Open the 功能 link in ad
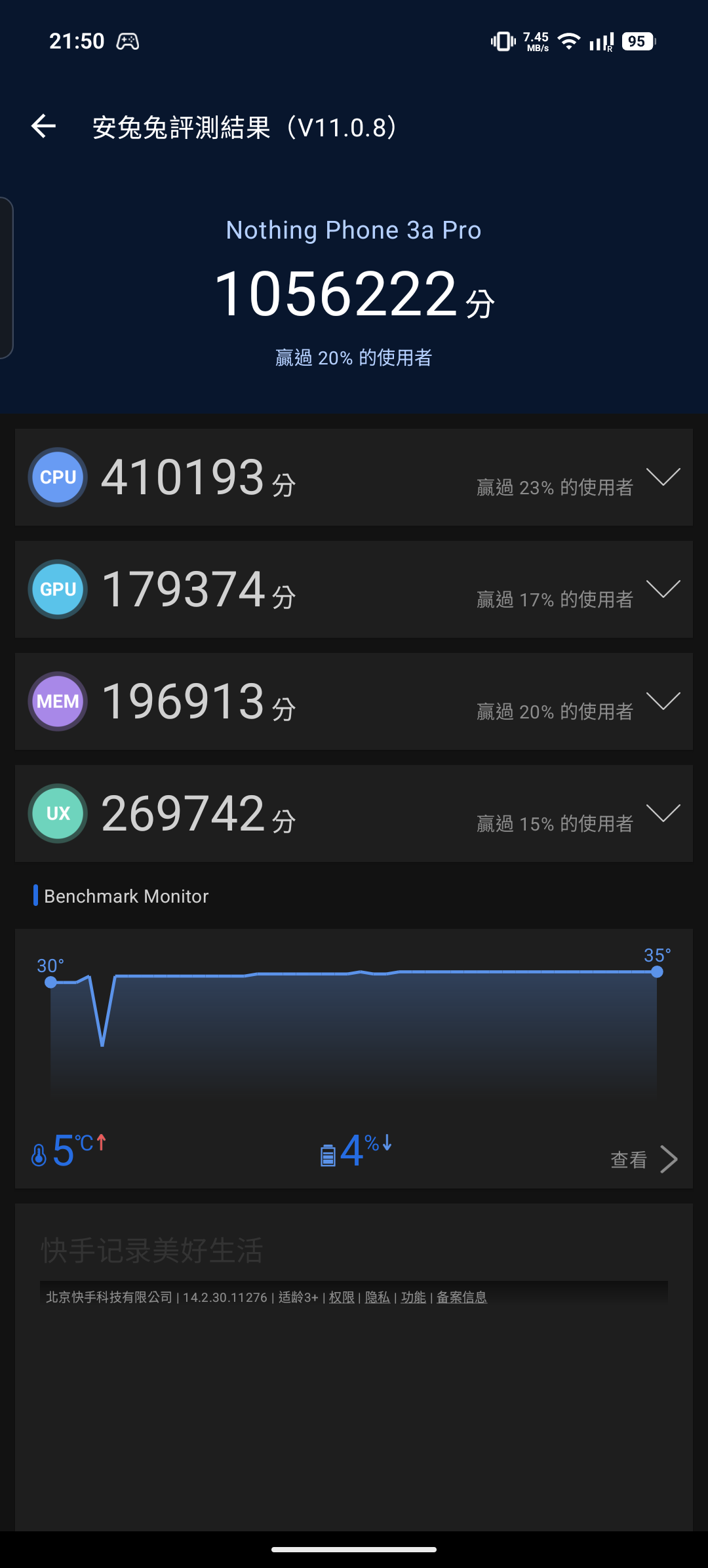Image resolution: width=708 pixels, height=1568 pixels. [x=413, y=1297]
